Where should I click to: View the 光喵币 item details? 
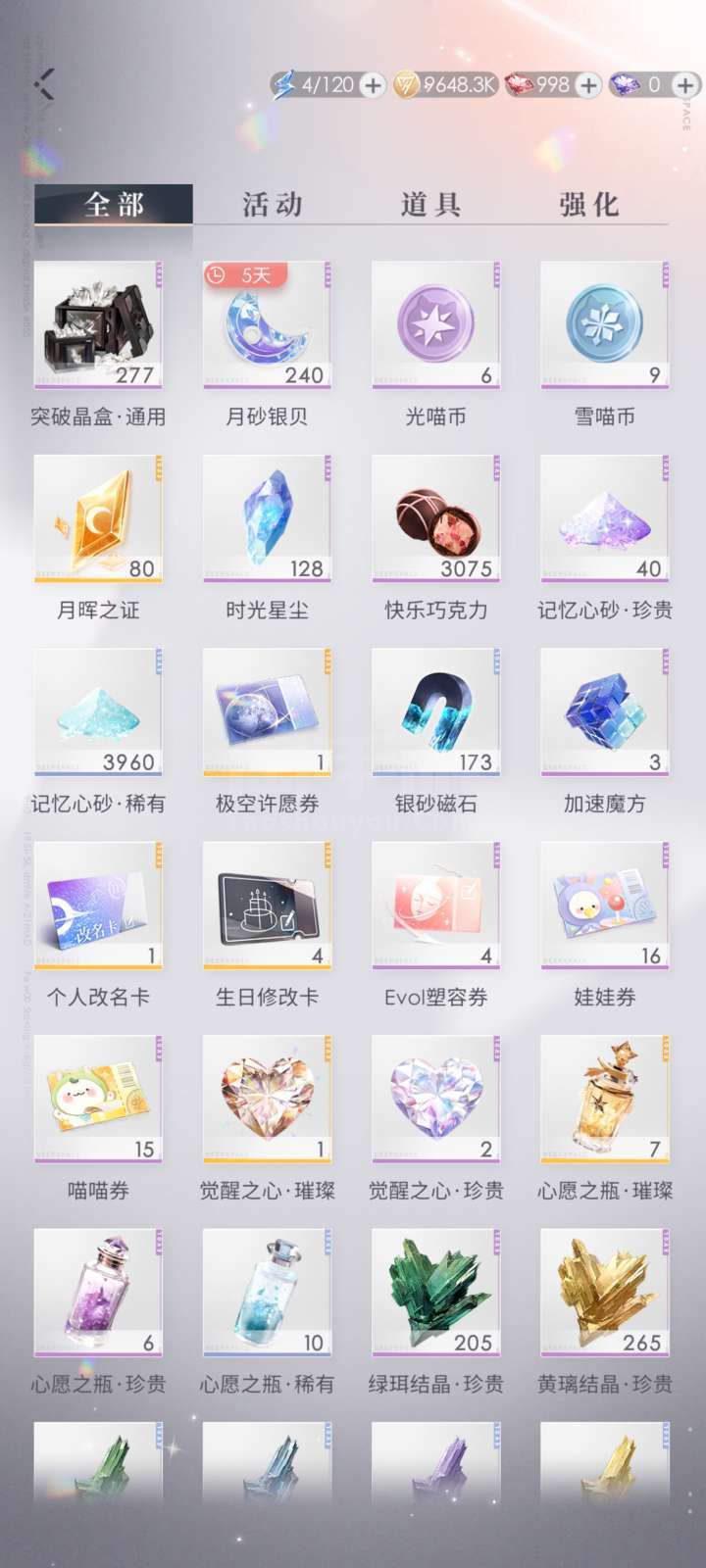tap(435, 325)
